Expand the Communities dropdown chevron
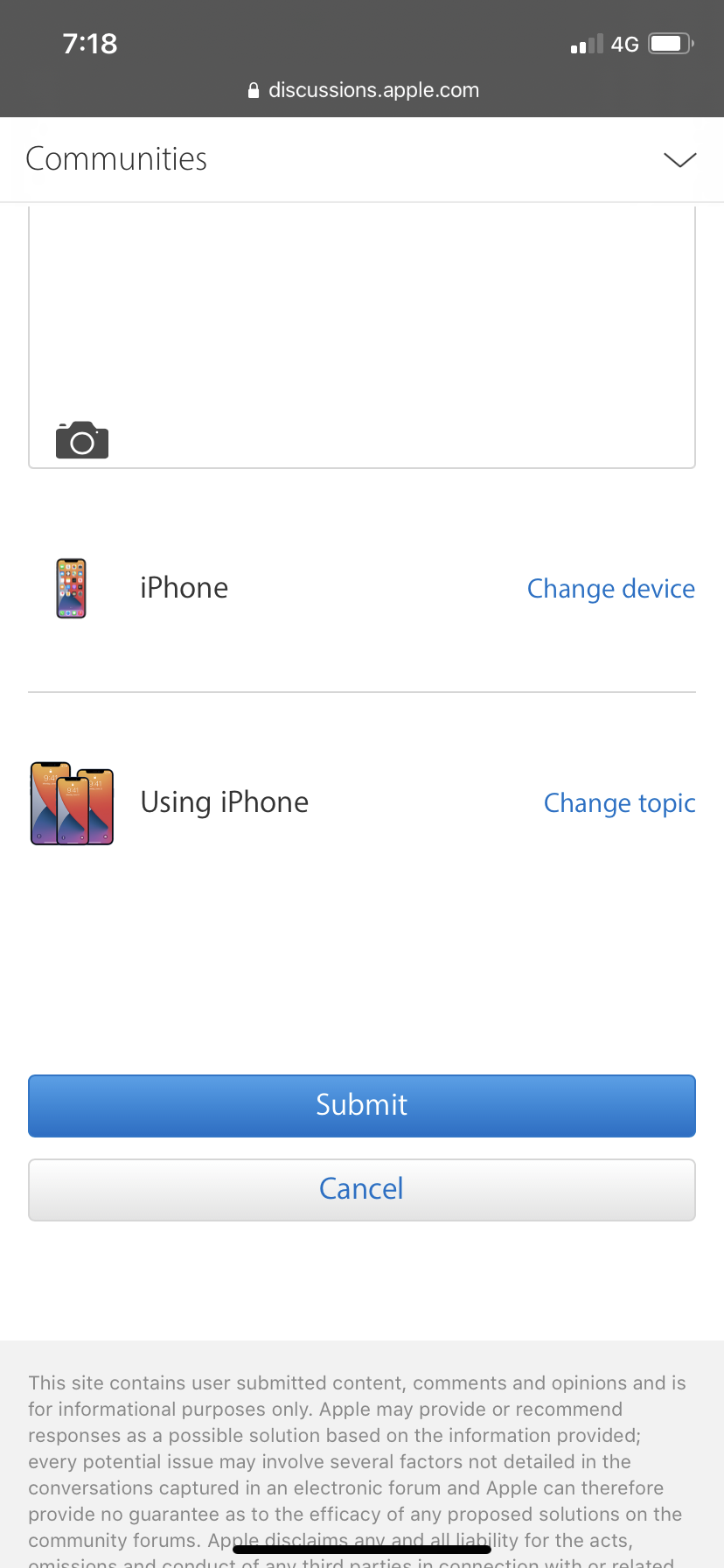Image resolution: width=724 pixels, height=1568 pixels. pyautogui.click(x=679, y=159)
